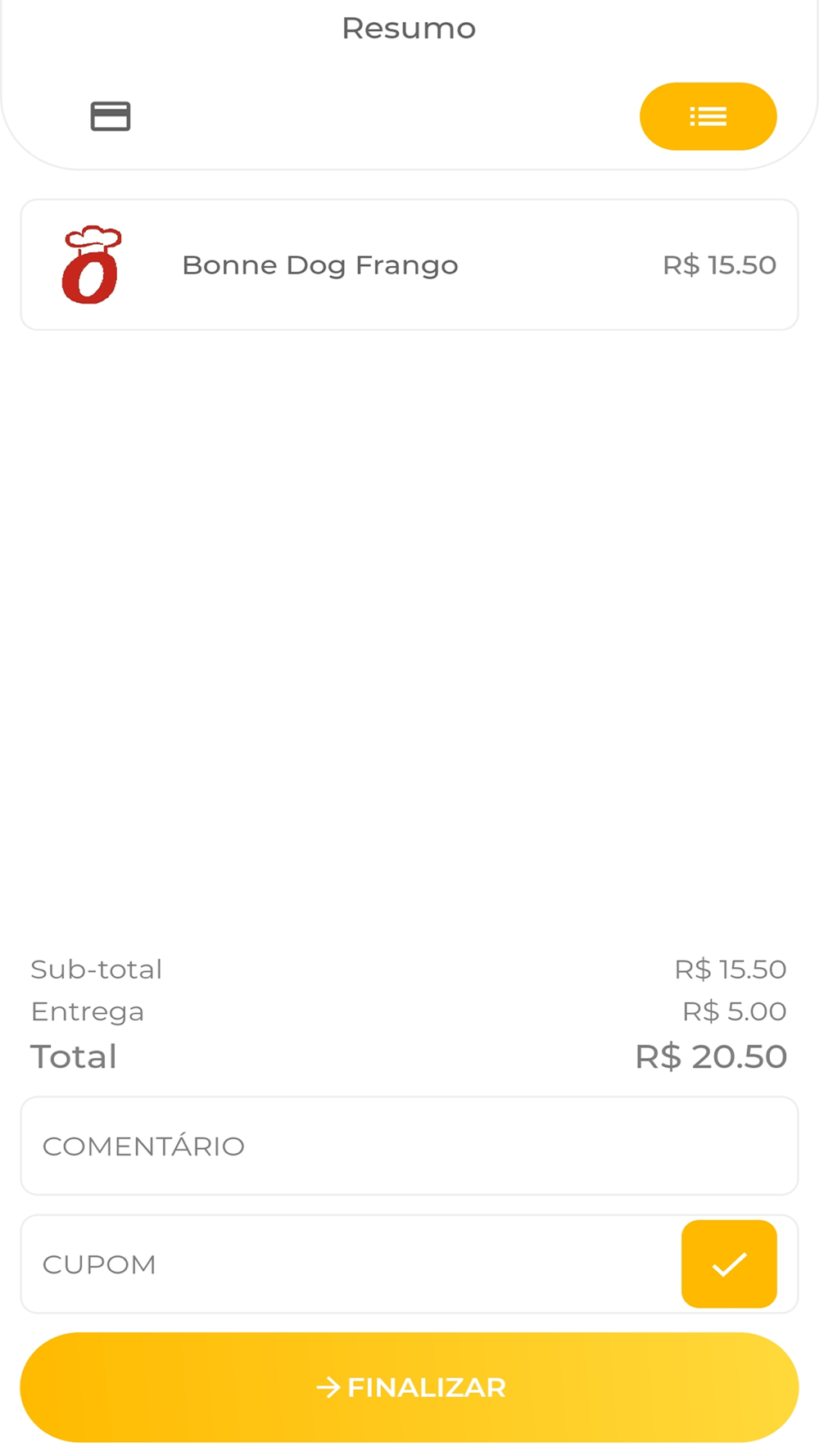
Task: Switch to the payment card tab
Action: click(111, 116)
